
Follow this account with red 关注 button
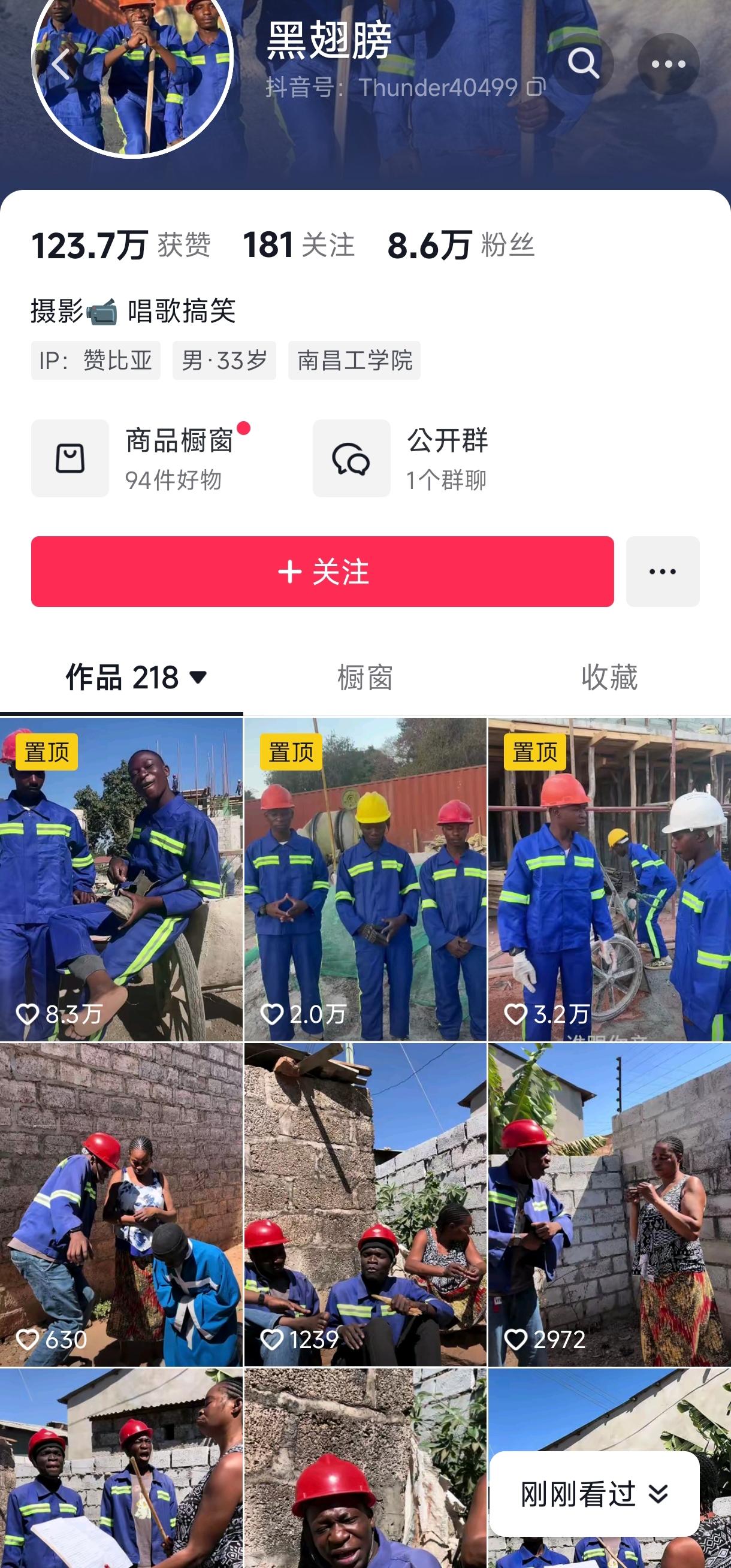pyautogui.click(x=322, y=571)
